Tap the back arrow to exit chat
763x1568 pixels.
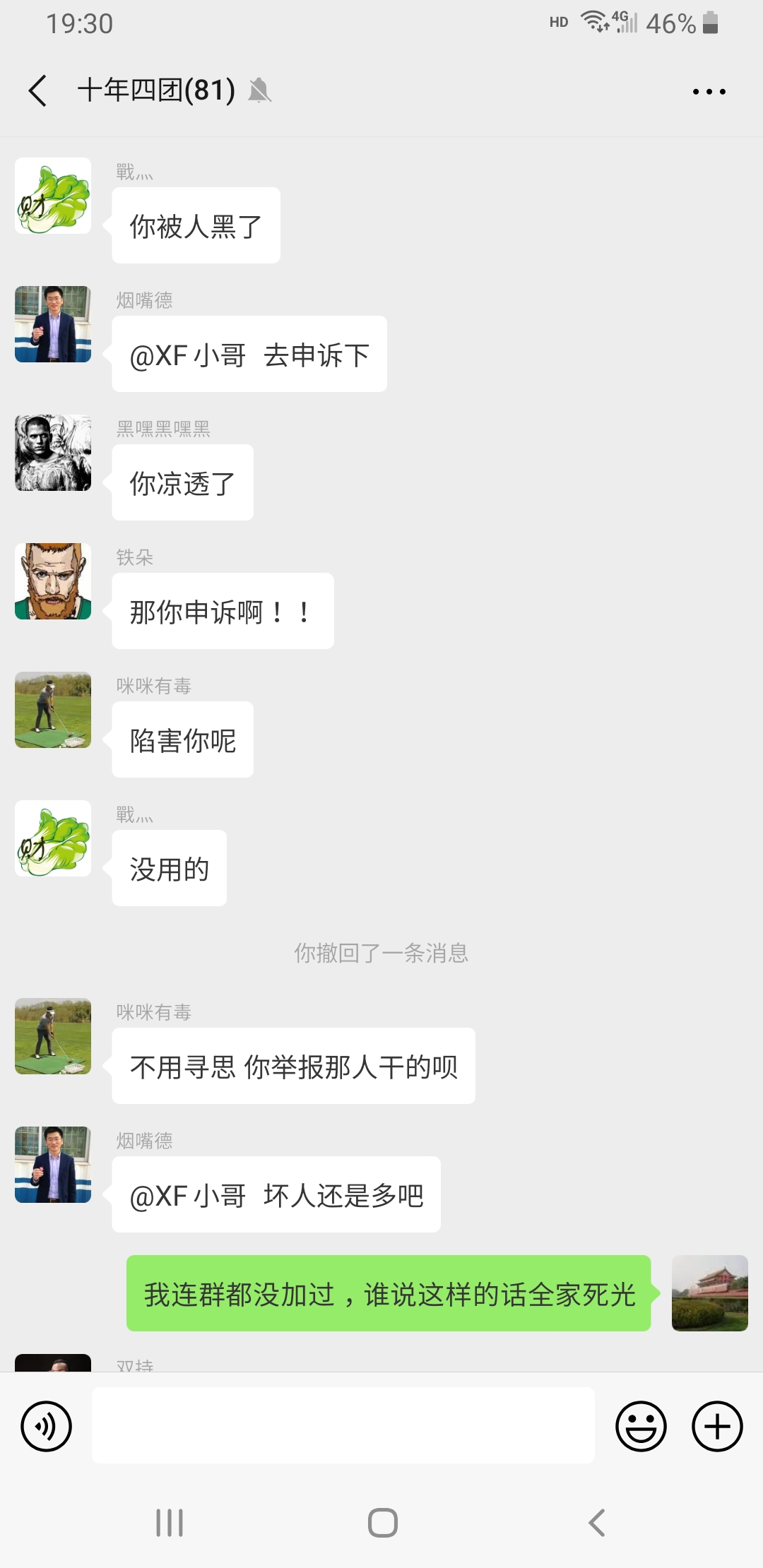(38, 91)
